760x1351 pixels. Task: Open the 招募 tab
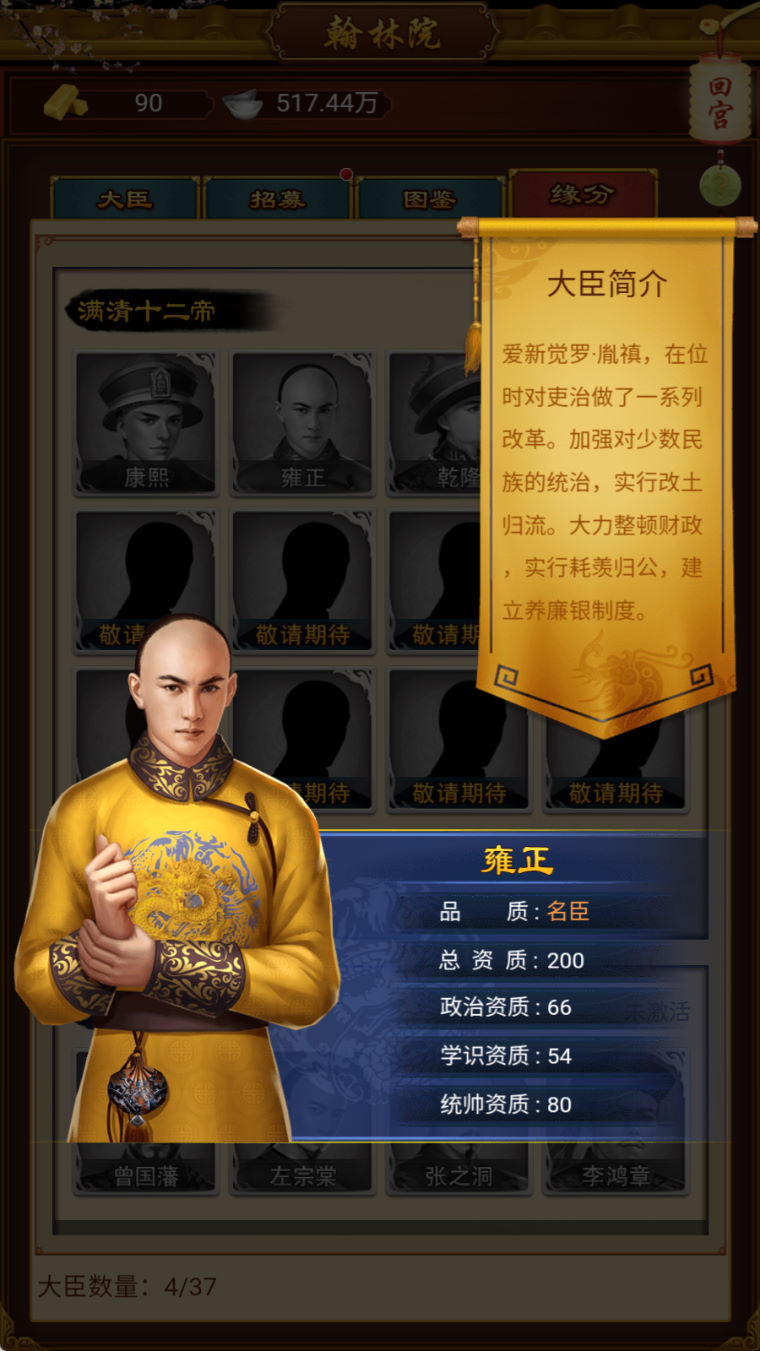coord(277,199)
